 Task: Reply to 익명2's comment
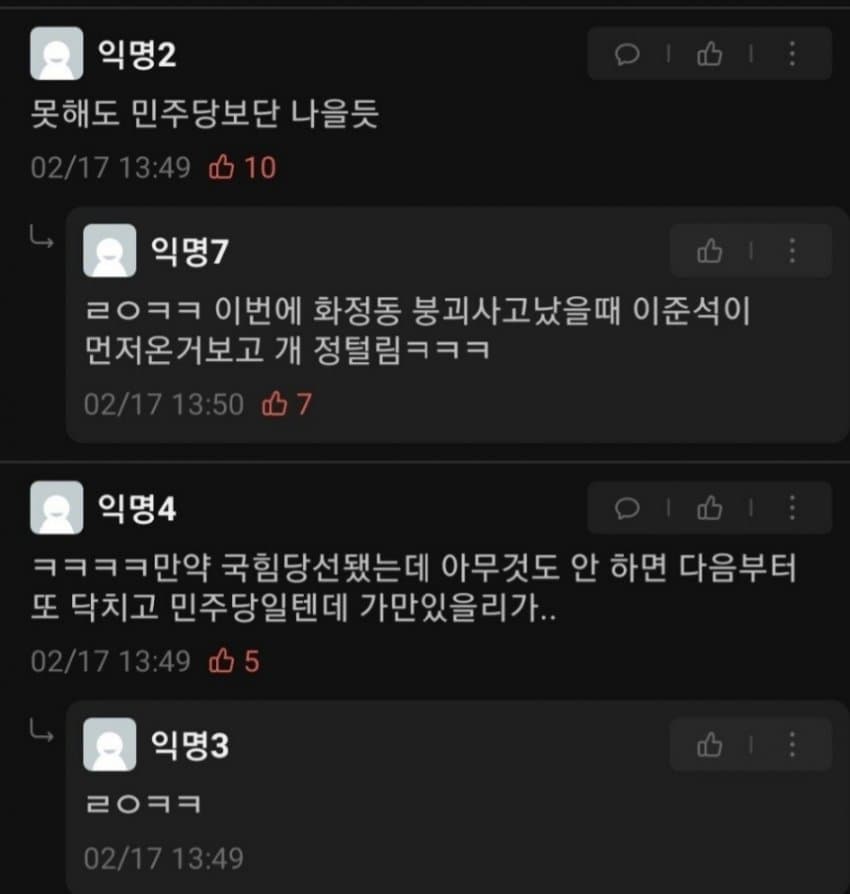(x=627, y=54)
